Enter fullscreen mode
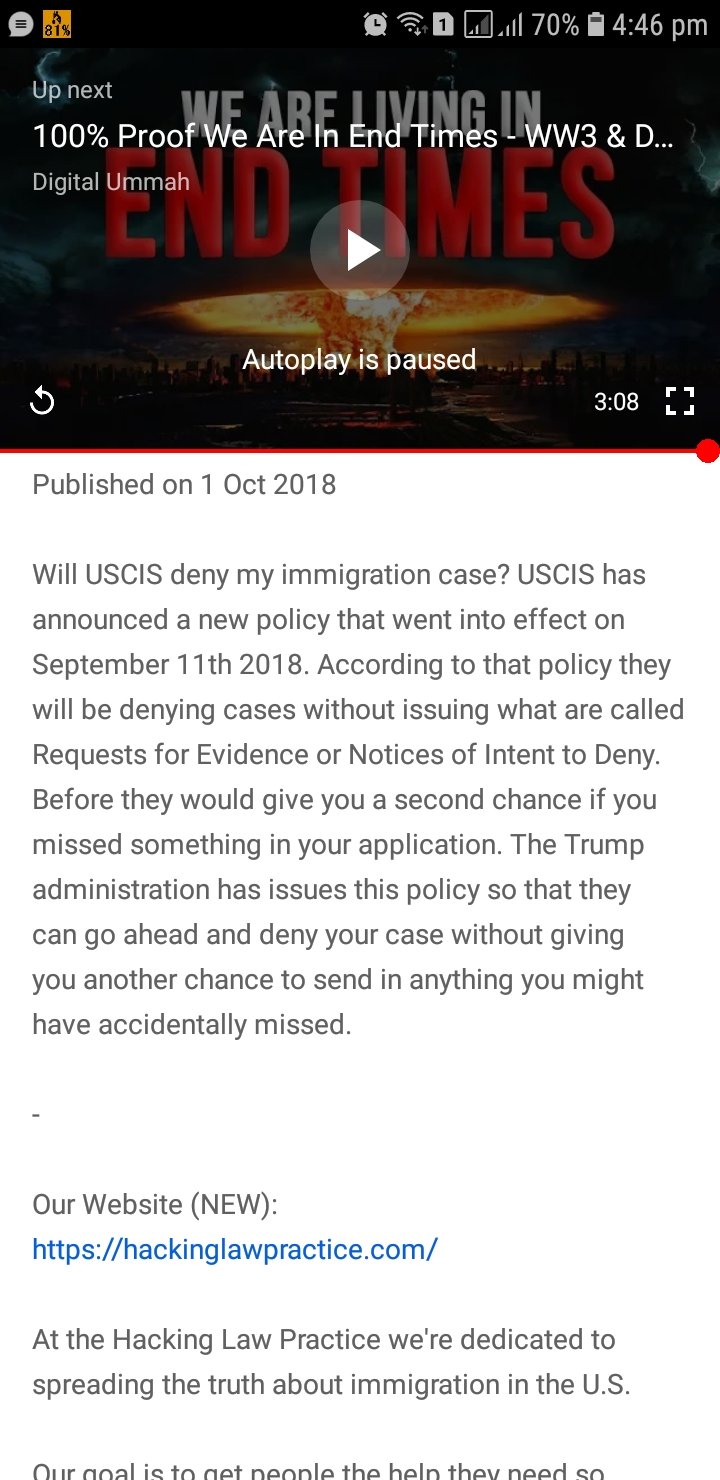Image resolution: width=720 pixels, height=1480 pixels. (679, 402)
